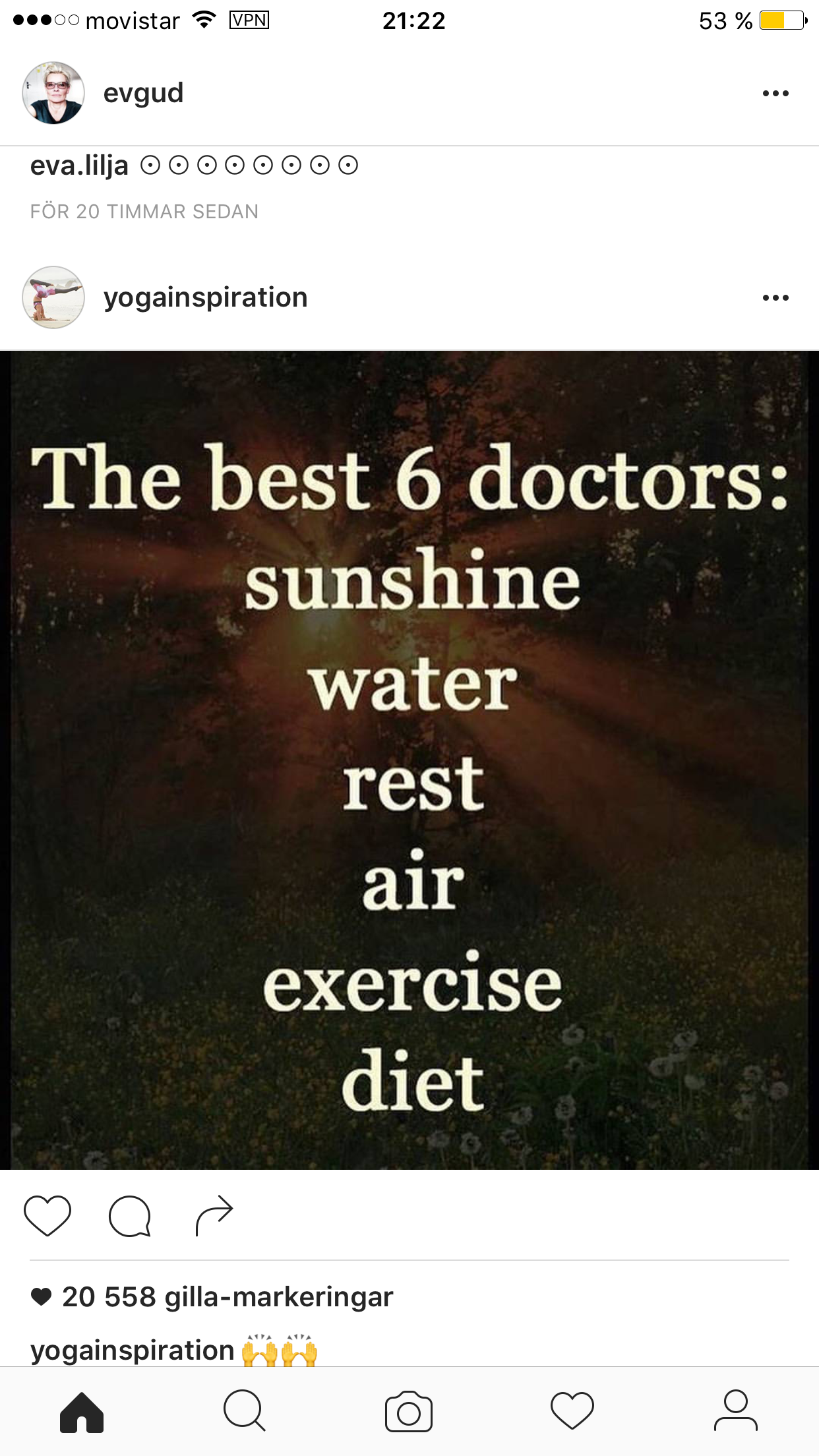Open options menu for evgud's post
This screenshot has width=819, height=1456.
(775, 93)
